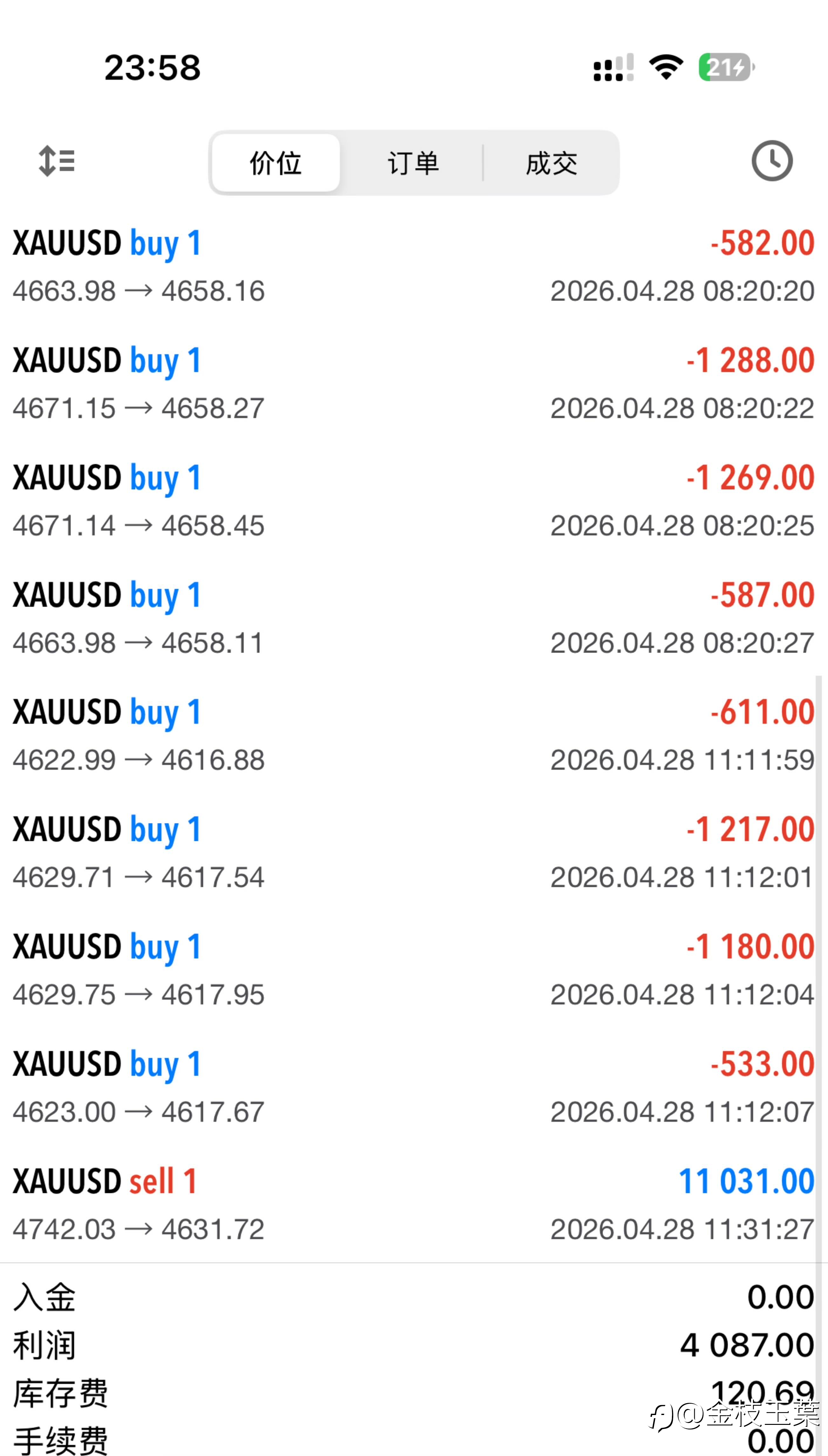
Task: Open the XAUUSD buy trade closed at 08:20:20
Action: point(414,267)
